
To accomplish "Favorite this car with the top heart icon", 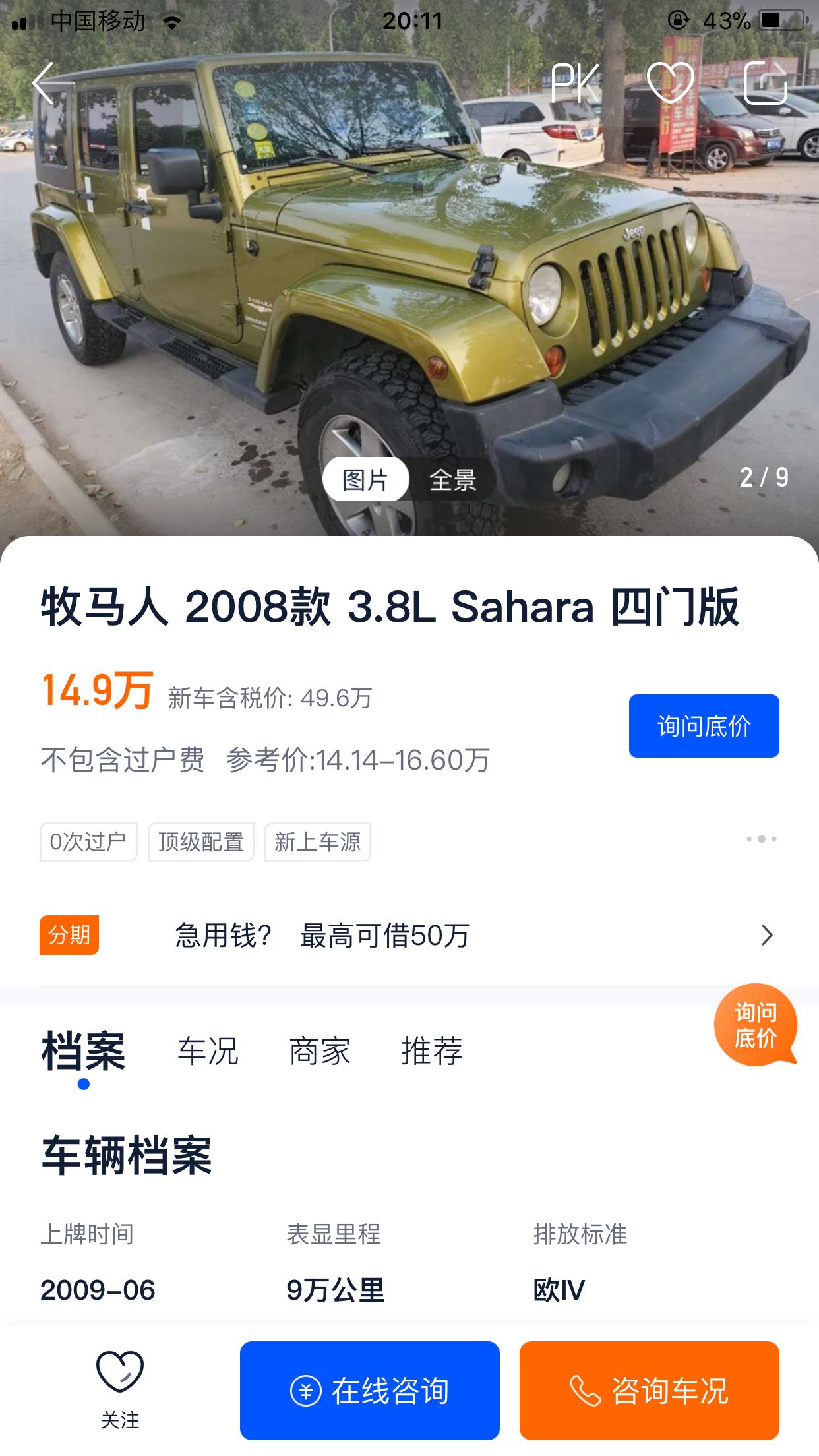I will tap(670, 82).
